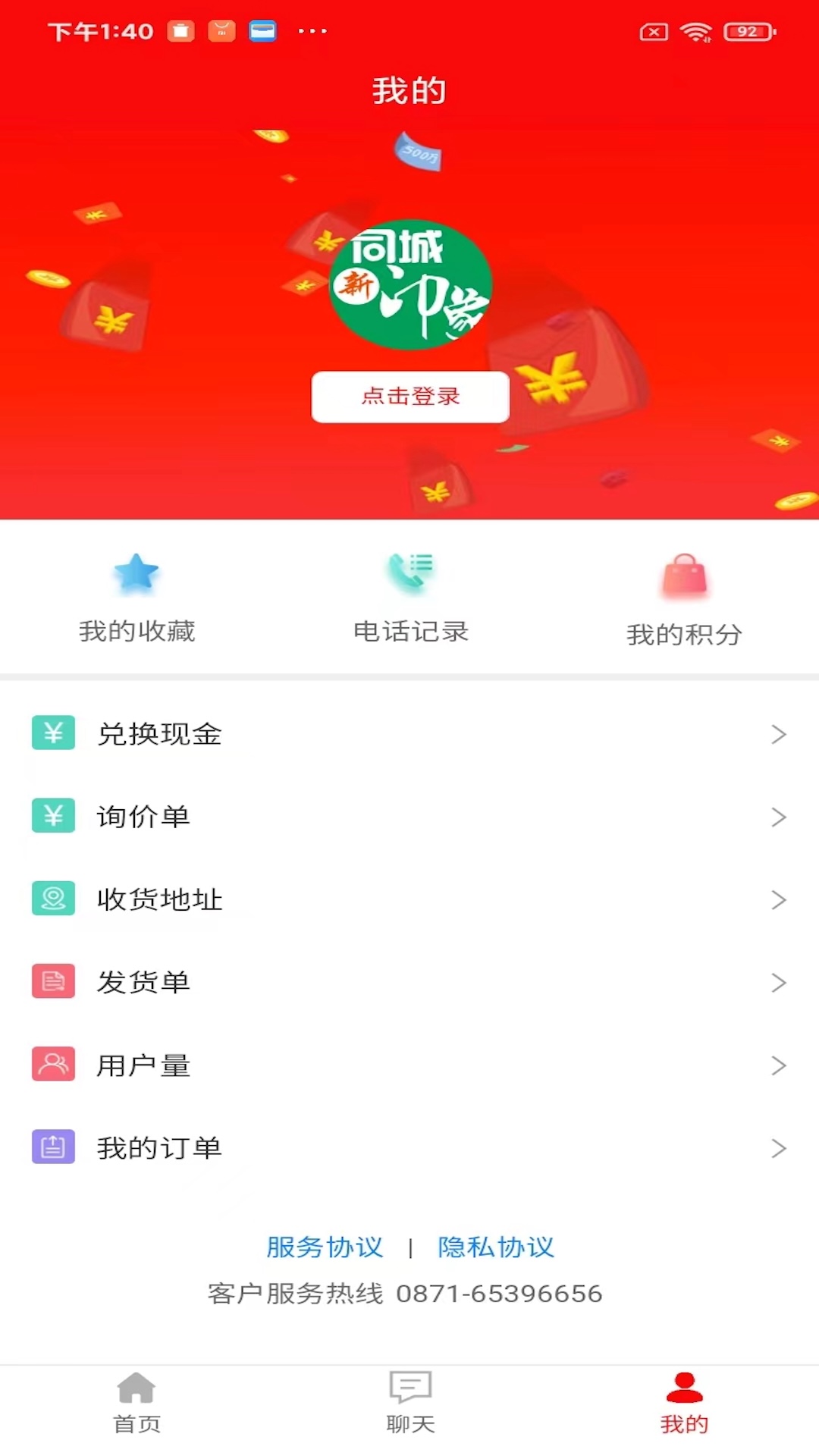The width and height of the screenshot is (819, 1456).
Task: Click the customer service hotline number
Action: (x=500, y=1294)
